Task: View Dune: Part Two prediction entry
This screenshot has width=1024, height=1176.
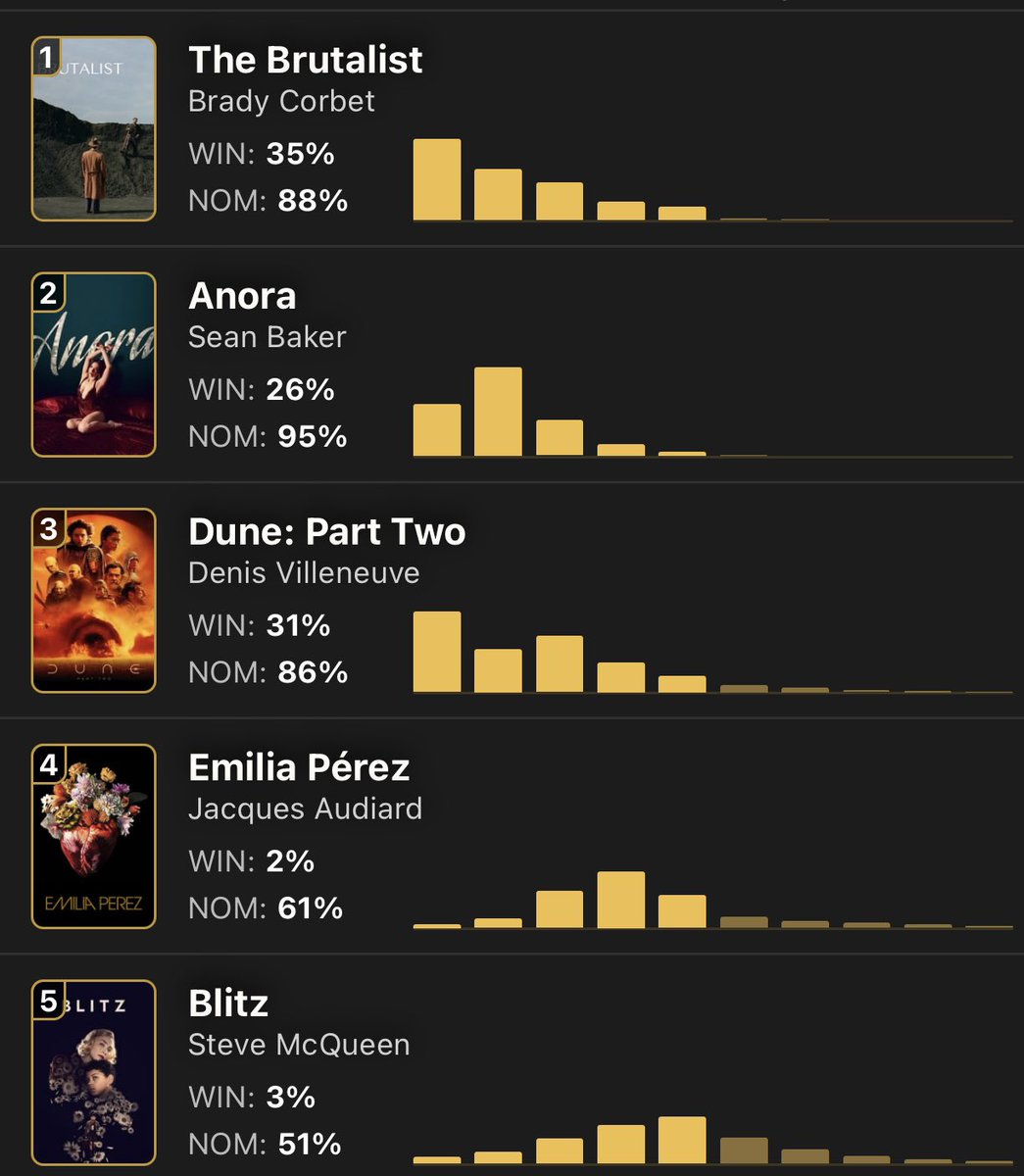Action: coord(326,532)
